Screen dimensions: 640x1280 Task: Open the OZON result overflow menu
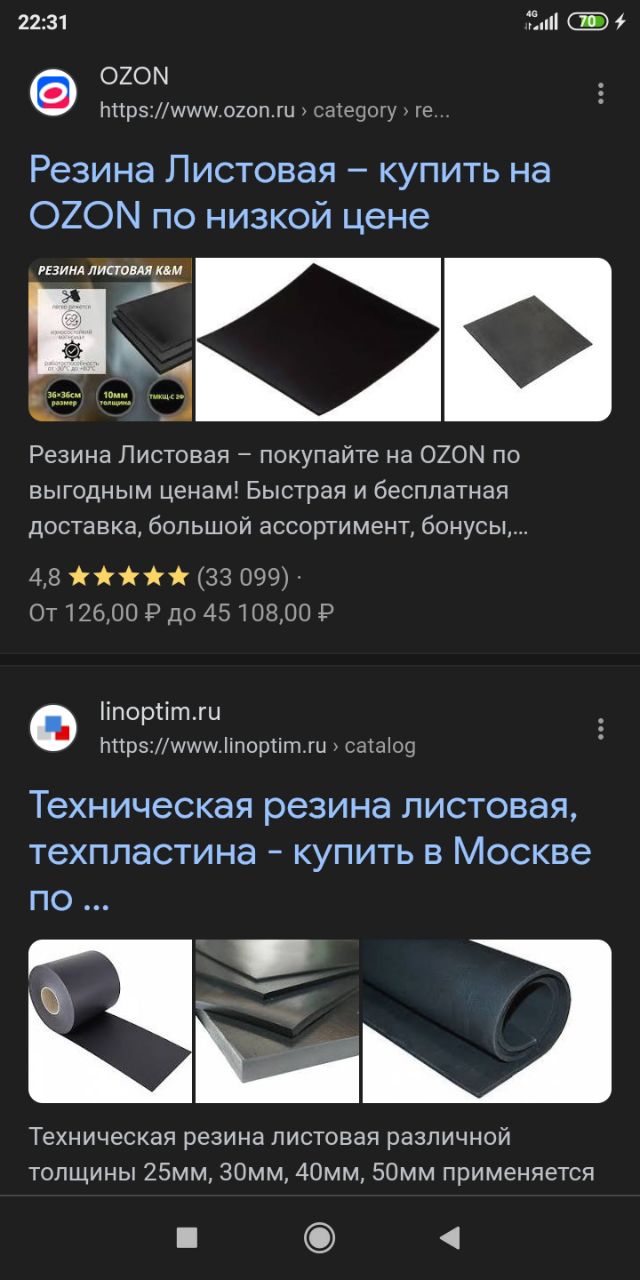point(600,93)
